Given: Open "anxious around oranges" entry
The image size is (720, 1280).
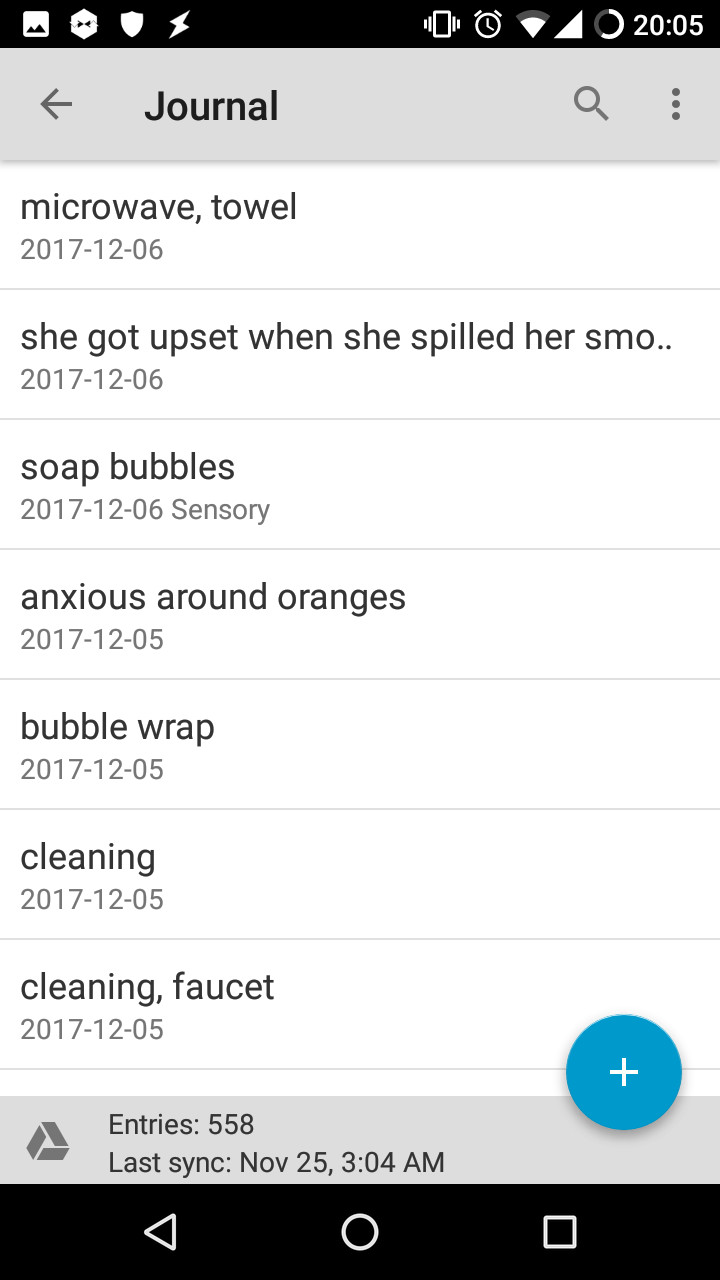Looking at the screenshot, I should (360, 615).
